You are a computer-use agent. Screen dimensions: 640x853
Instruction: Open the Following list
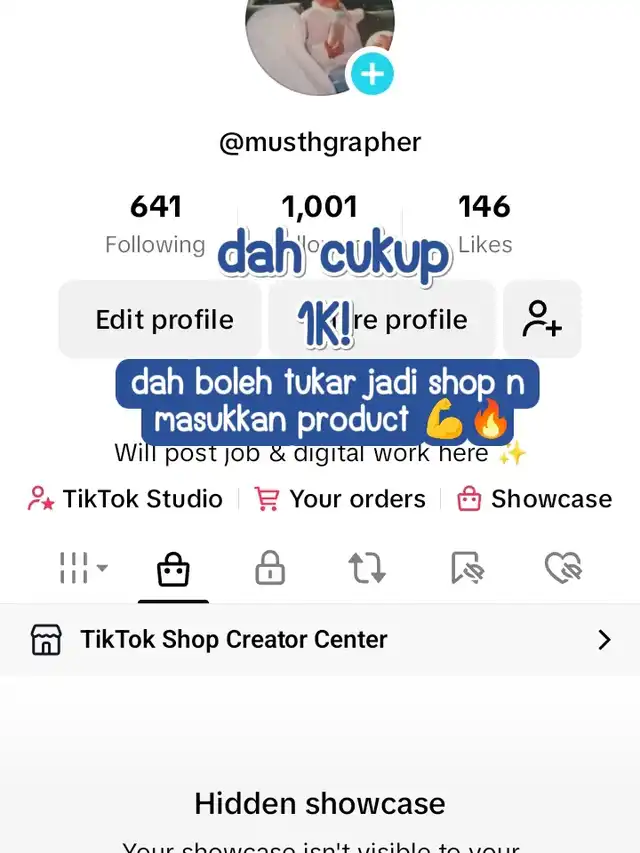[155, 224]
